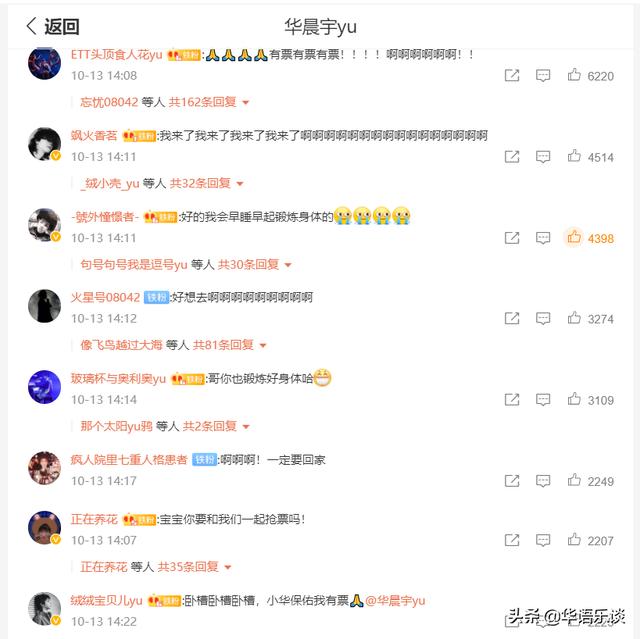
Task: Reply to 飒火香茗's comment
Action: [x=543, y=157]
